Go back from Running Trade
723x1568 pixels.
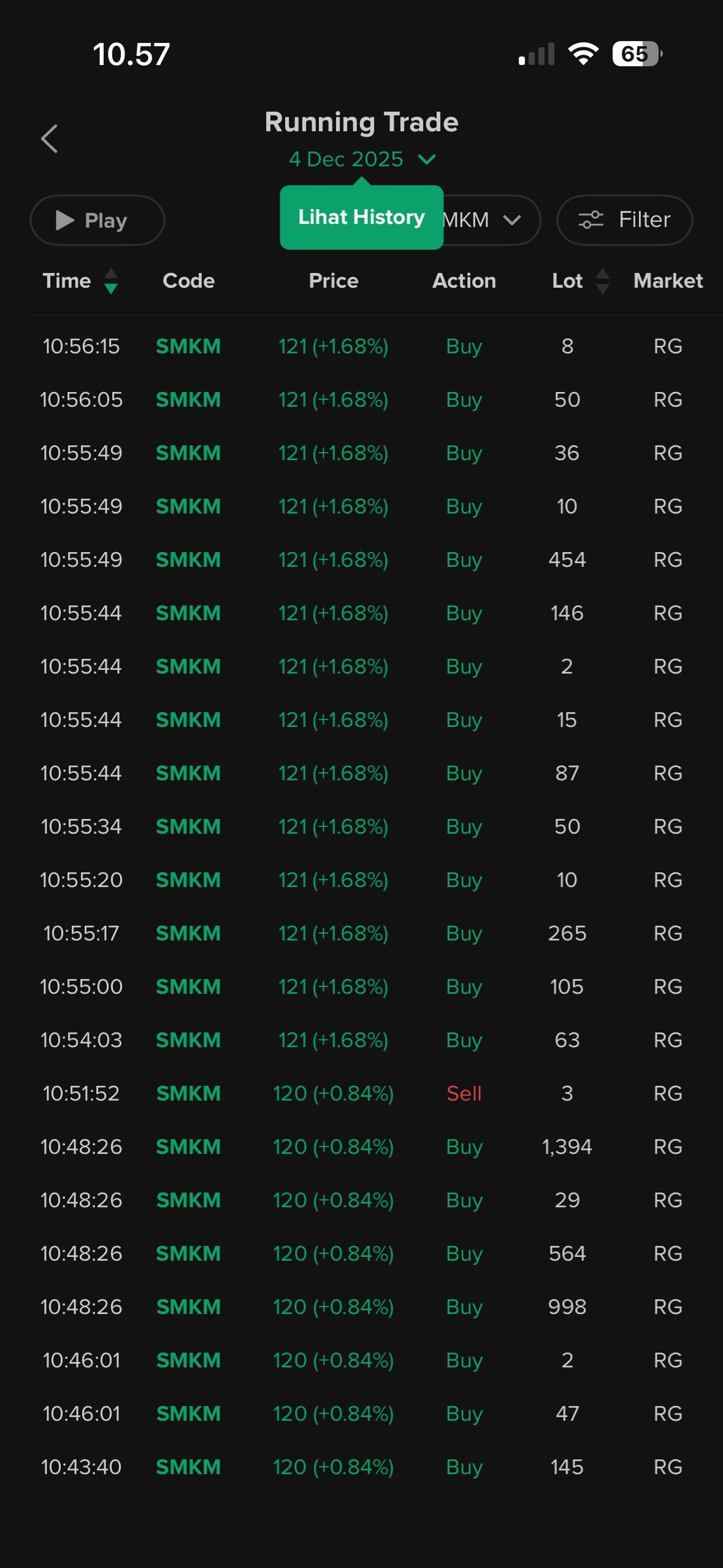tap(50, 139)
